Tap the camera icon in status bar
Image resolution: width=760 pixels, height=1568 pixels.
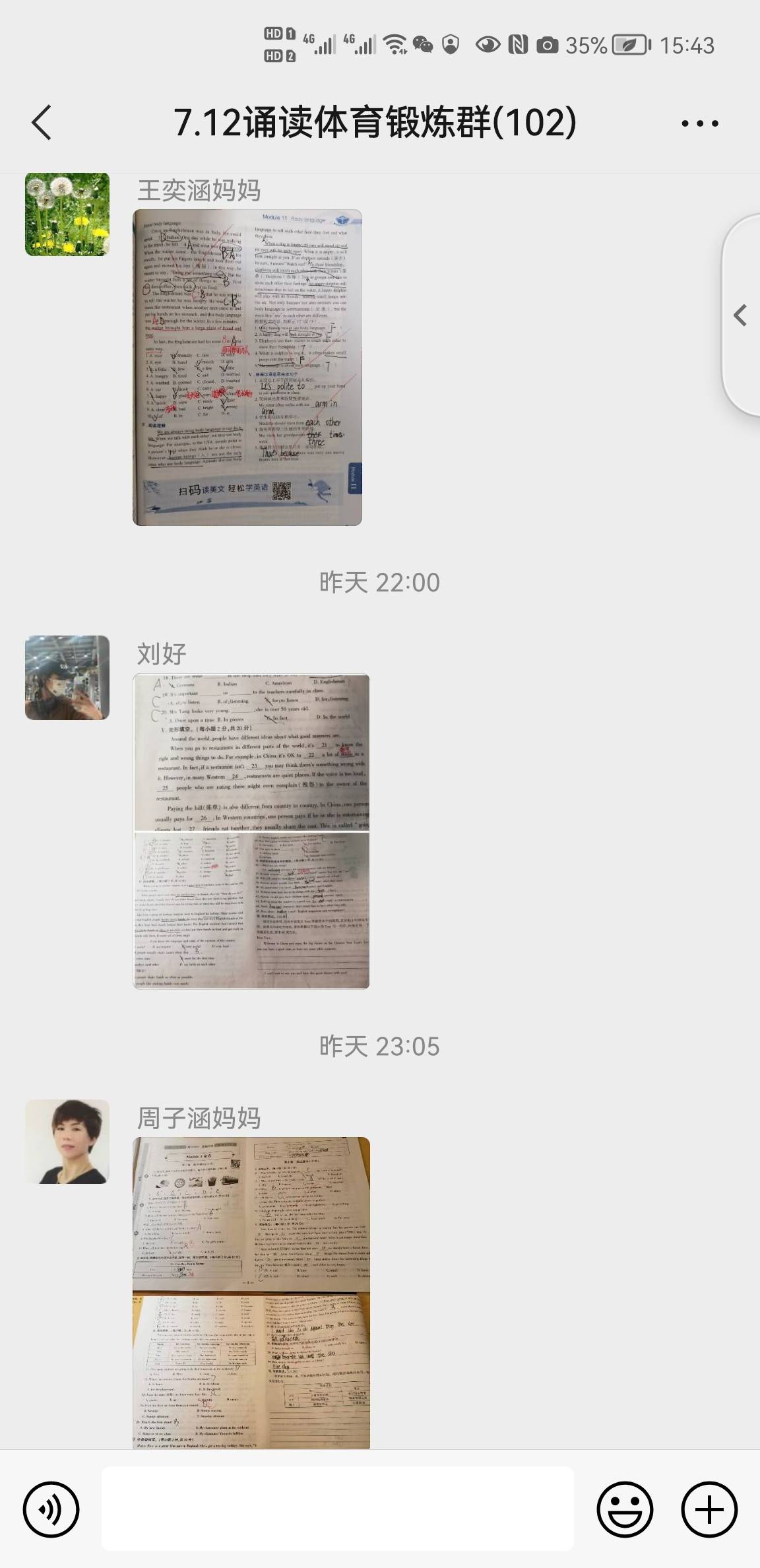(548, 45)
